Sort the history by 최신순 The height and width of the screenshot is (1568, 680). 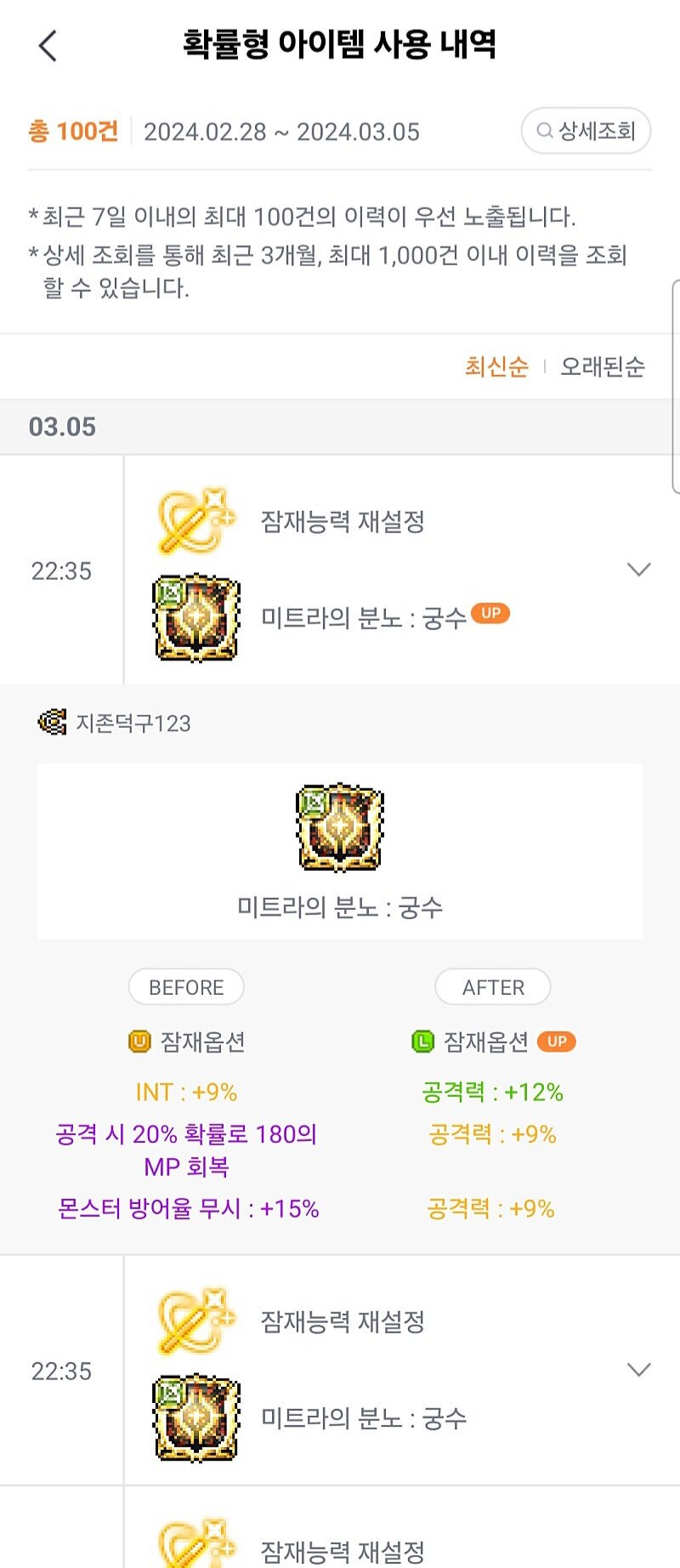click(x=496, y=366)
